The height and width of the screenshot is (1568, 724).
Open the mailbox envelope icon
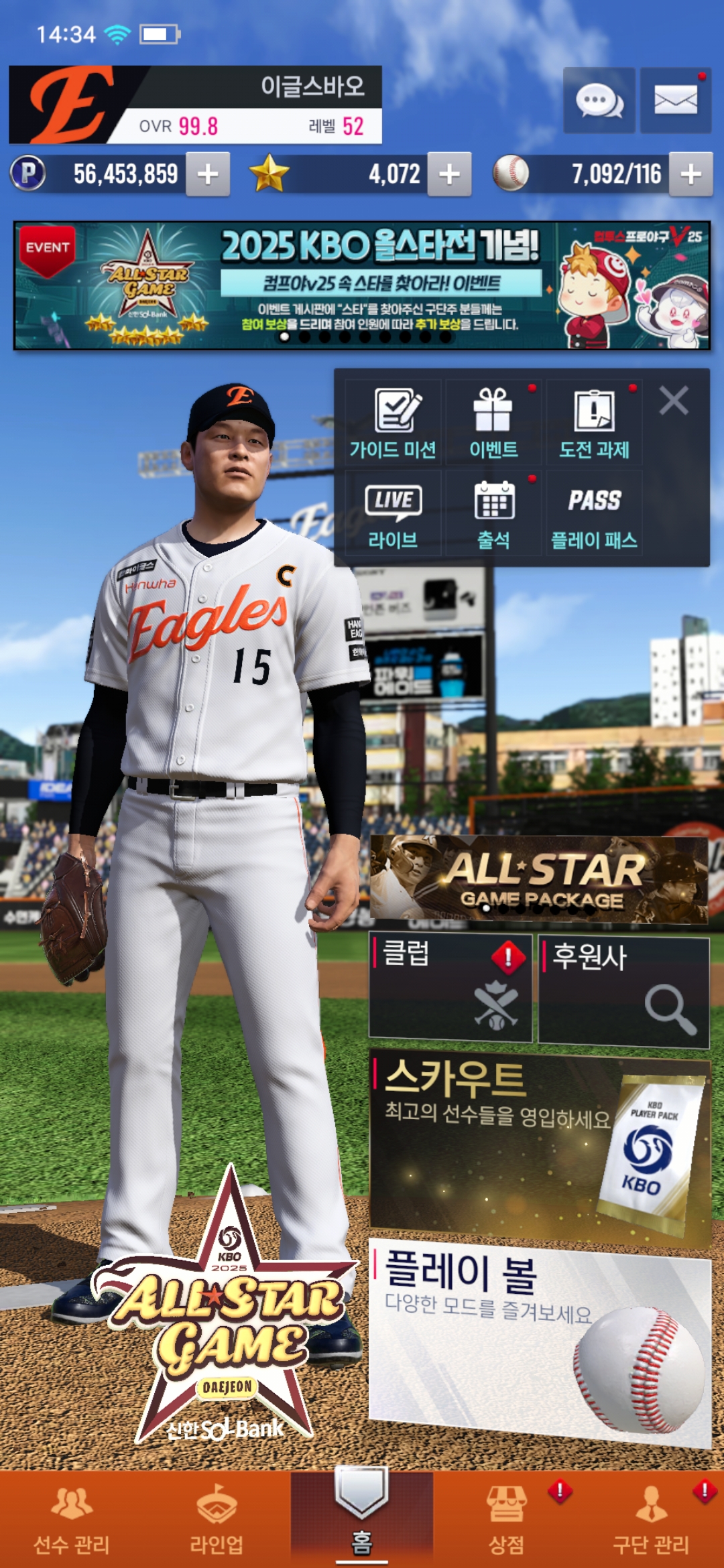[675, 101]
